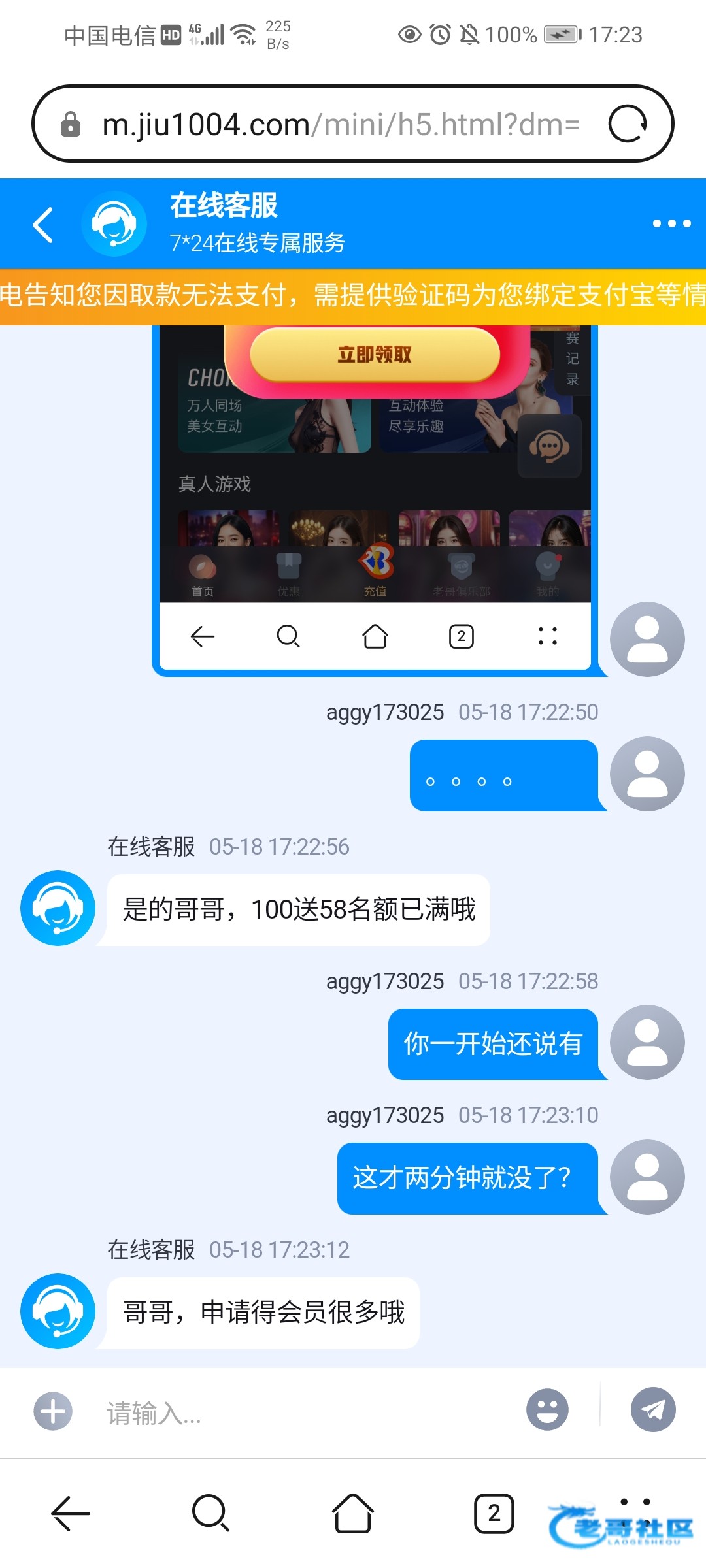Open the emoji picker

click(547, 1409)
